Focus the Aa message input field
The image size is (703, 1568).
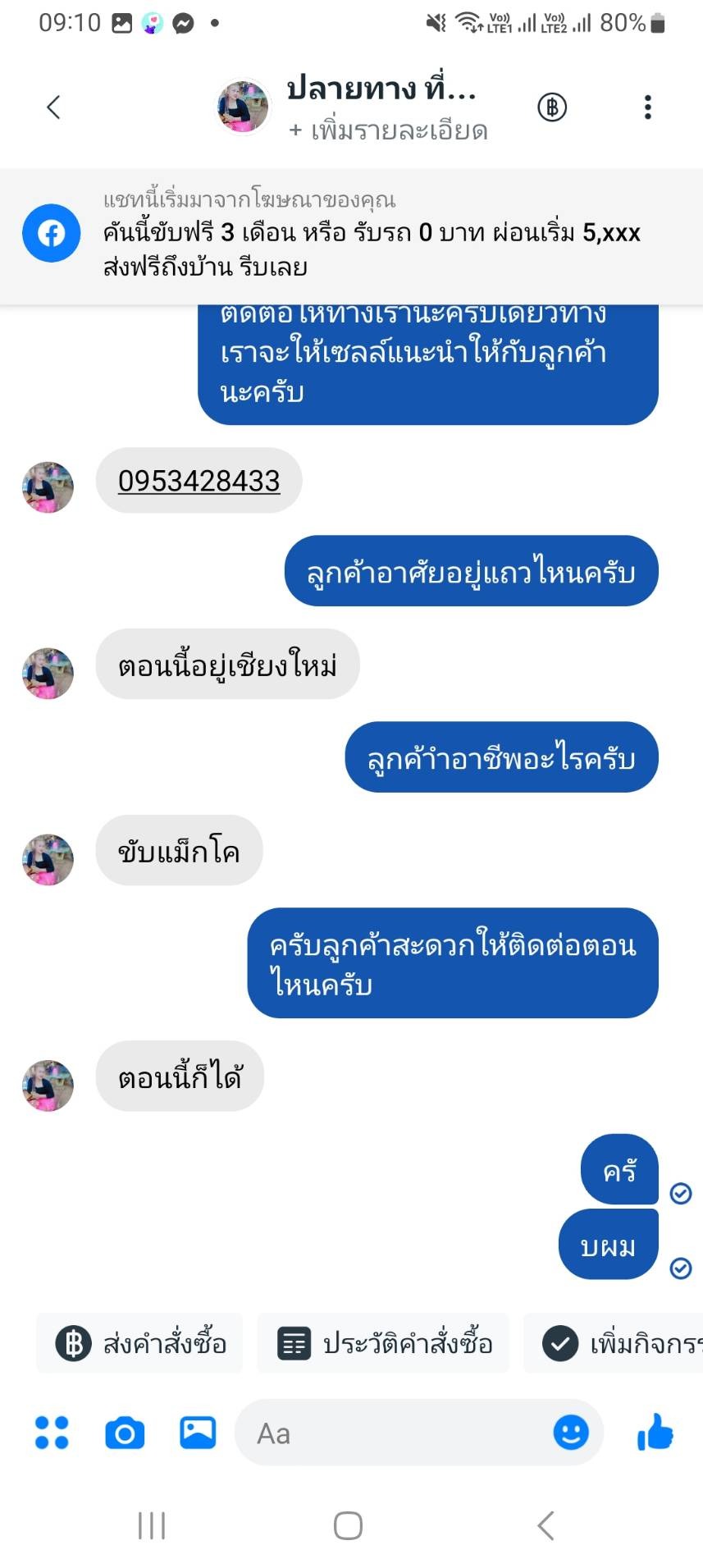[x=394, y=1433]
